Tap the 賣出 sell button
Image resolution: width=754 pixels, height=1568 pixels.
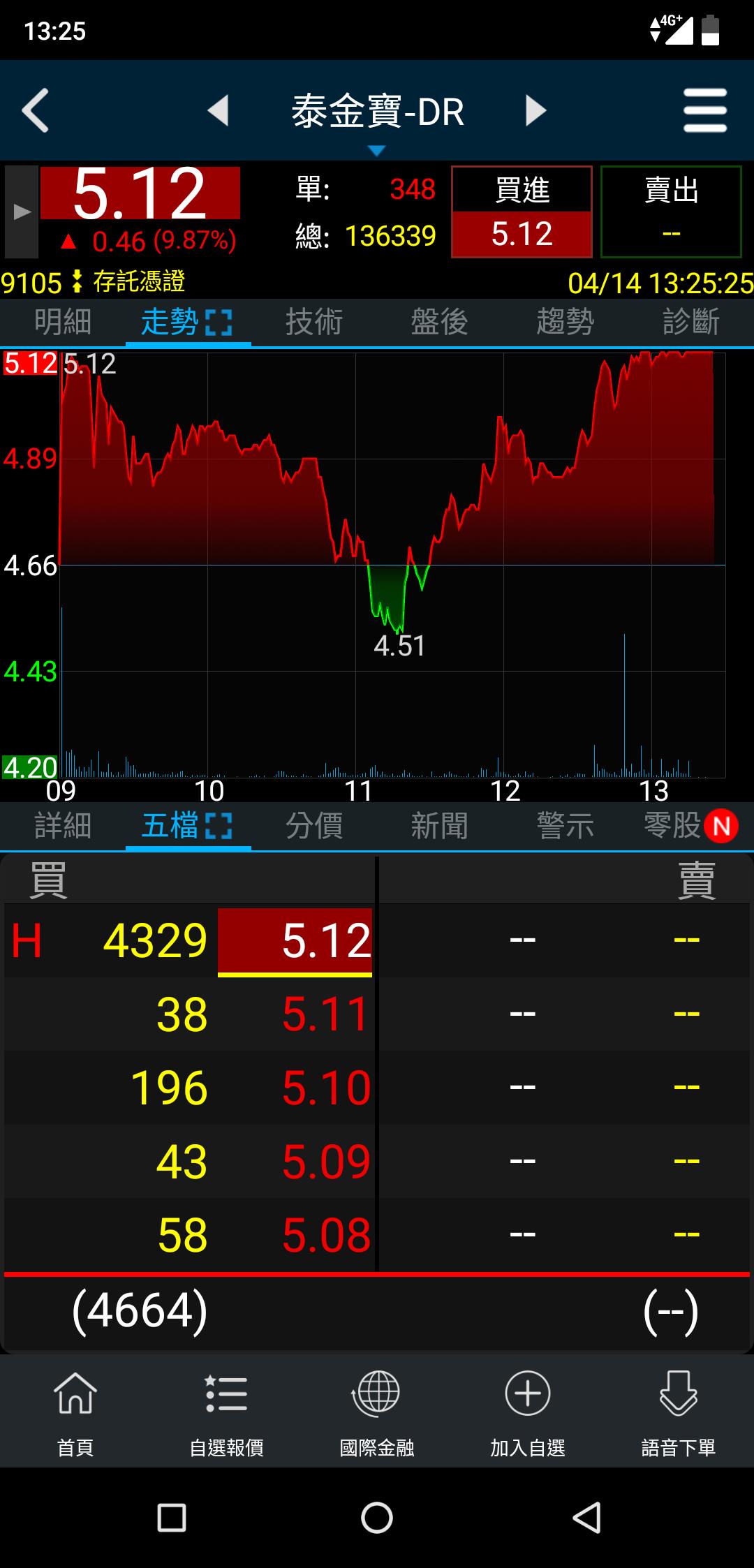click(670, 212)
